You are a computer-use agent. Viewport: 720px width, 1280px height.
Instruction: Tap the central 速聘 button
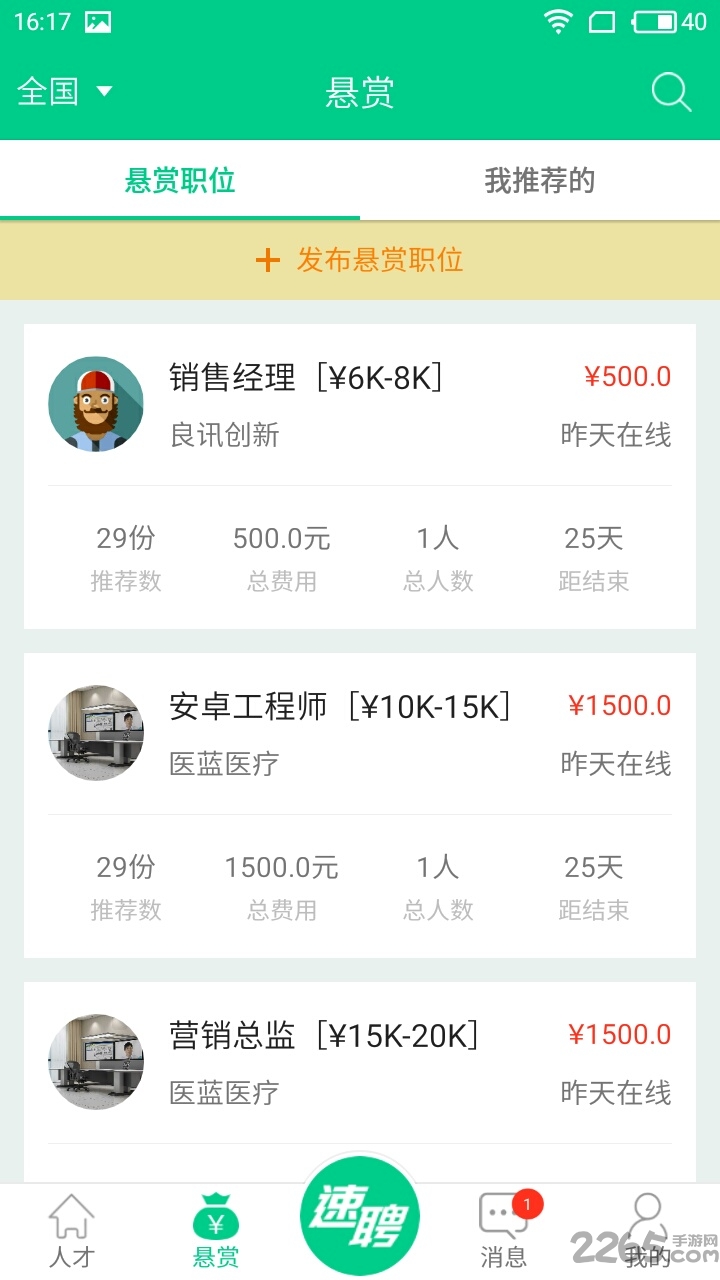(x=360, y=1216)
